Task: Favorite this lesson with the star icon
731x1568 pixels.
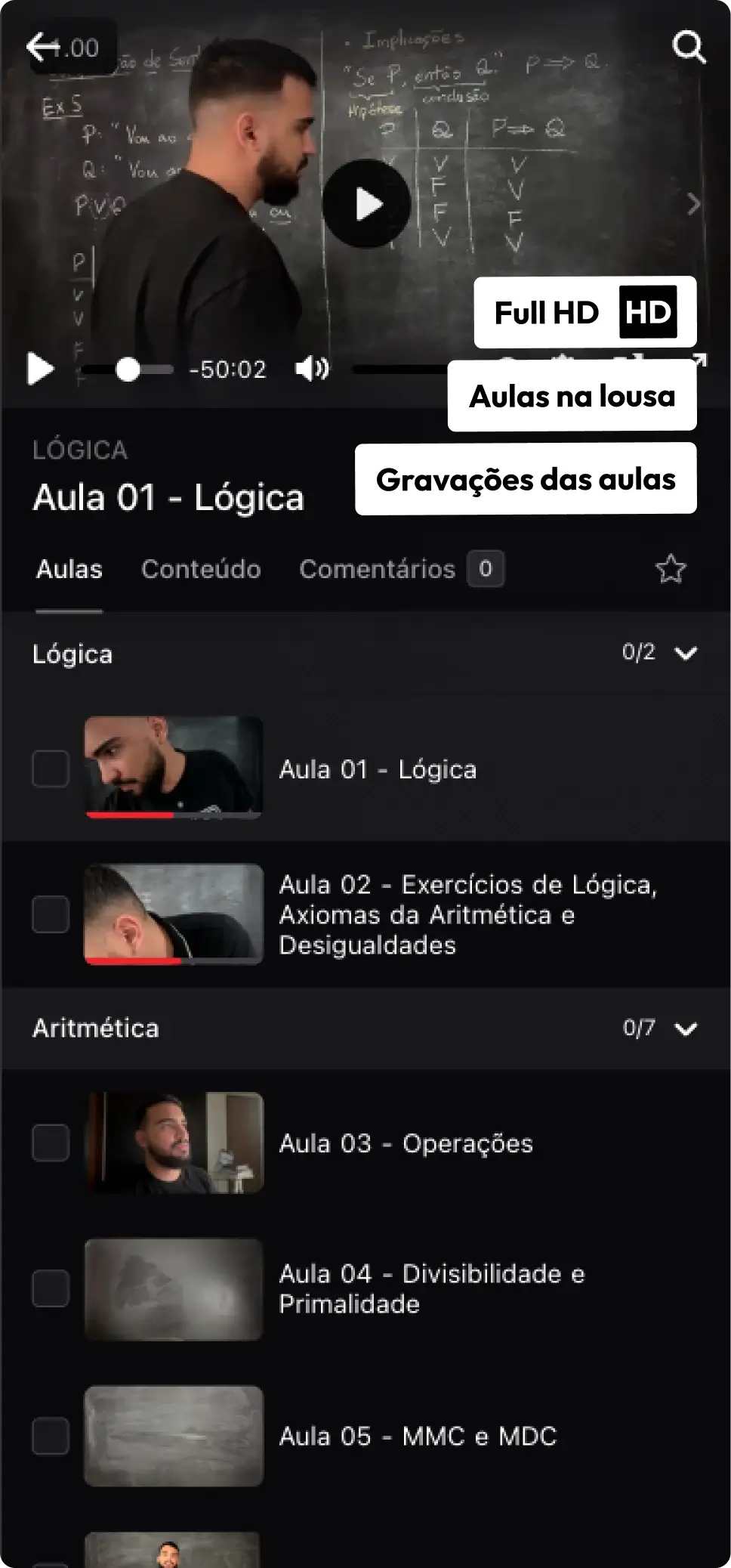Action: tap(671, 569)
